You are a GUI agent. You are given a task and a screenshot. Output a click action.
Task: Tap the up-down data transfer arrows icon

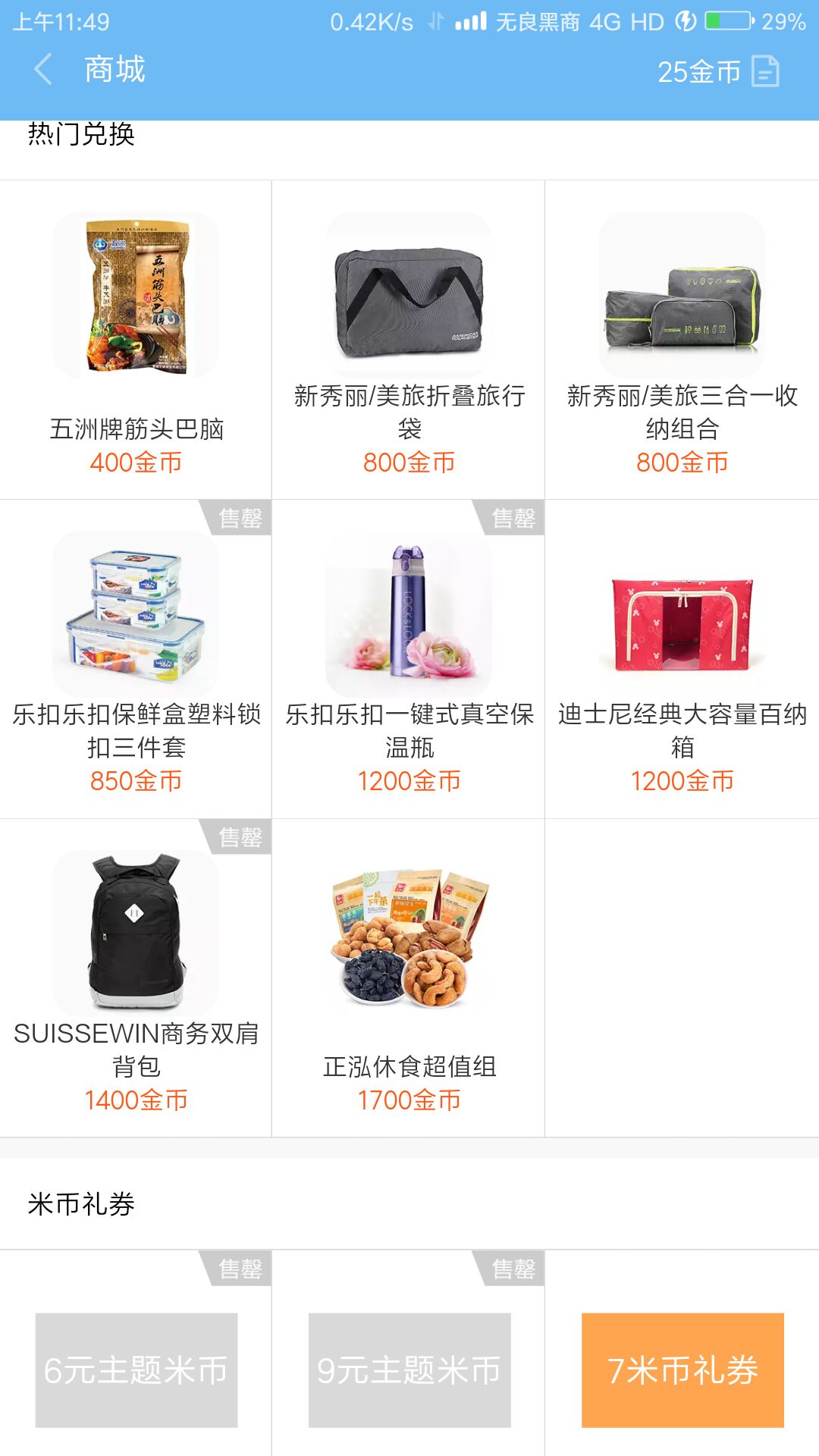click(434, 22)
